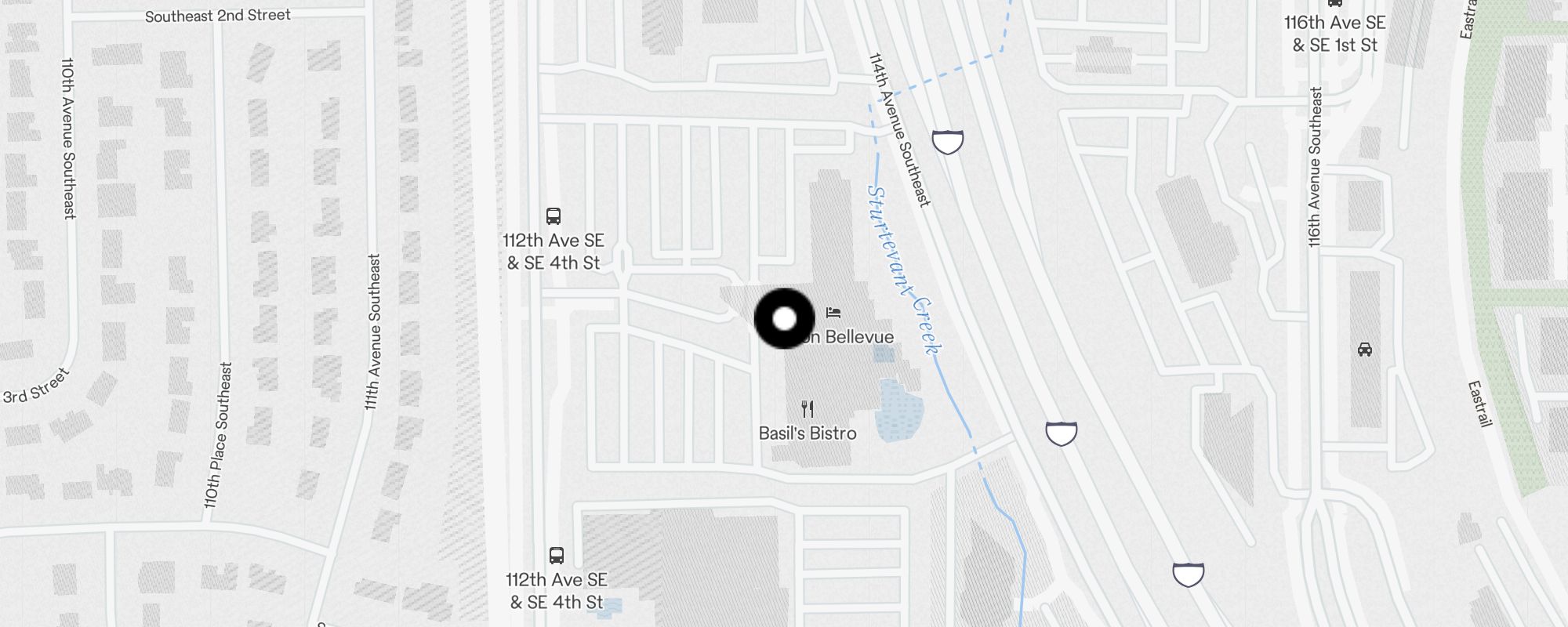Select 116th Ave SE & SE 1st St stop
This screenshot has width=1568, height=627.
[1334, 4]
